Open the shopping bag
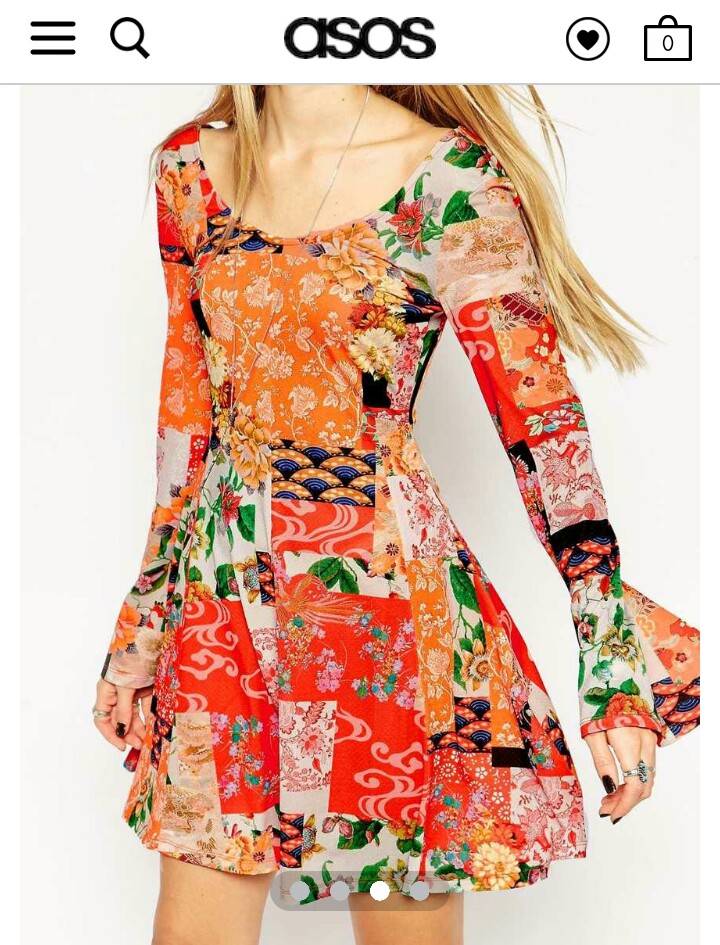The height and width of the screenshot is (945, 720). click(x=668, y=40)
